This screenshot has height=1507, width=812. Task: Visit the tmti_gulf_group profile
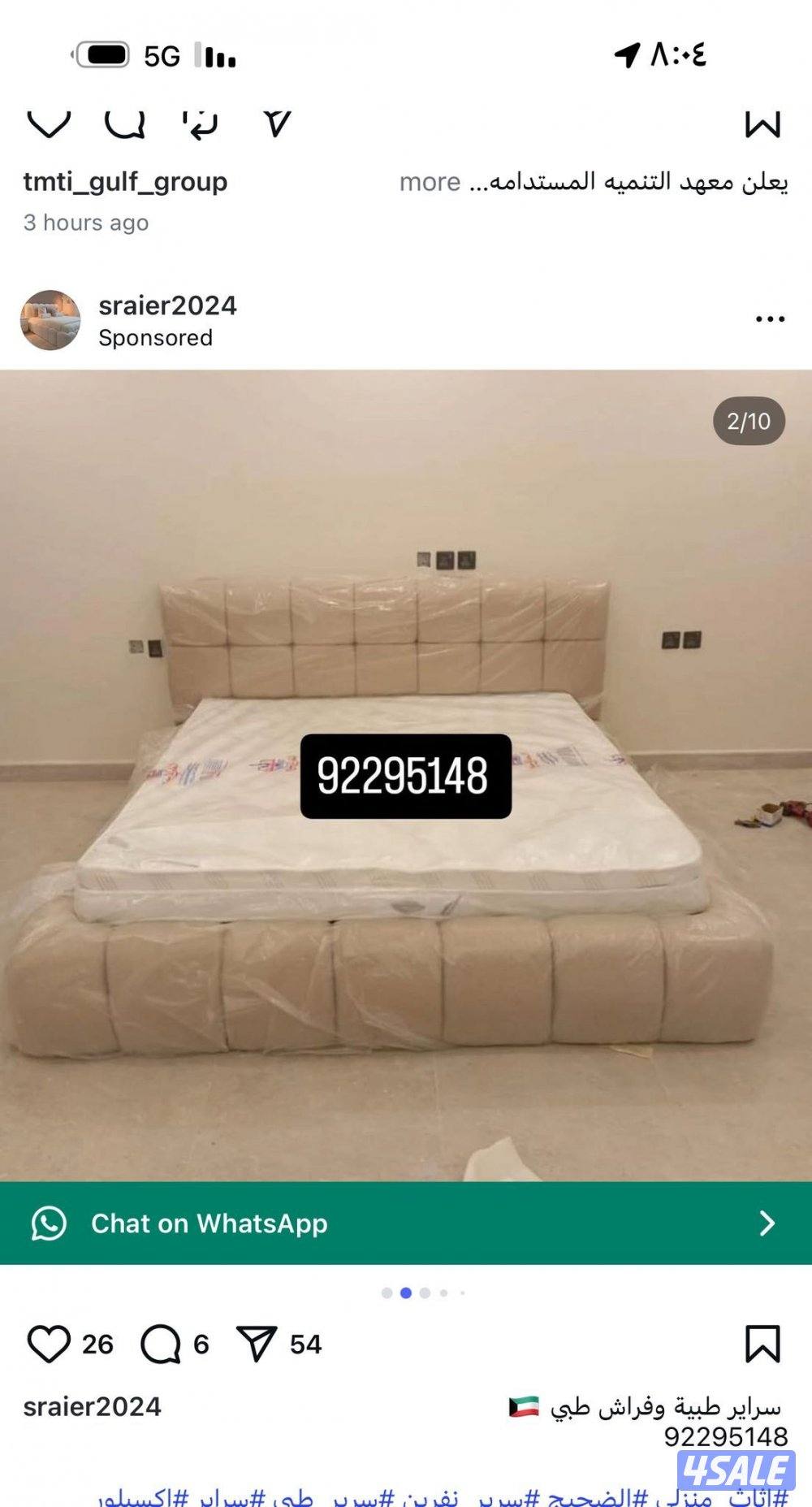[x=125, y=182]
